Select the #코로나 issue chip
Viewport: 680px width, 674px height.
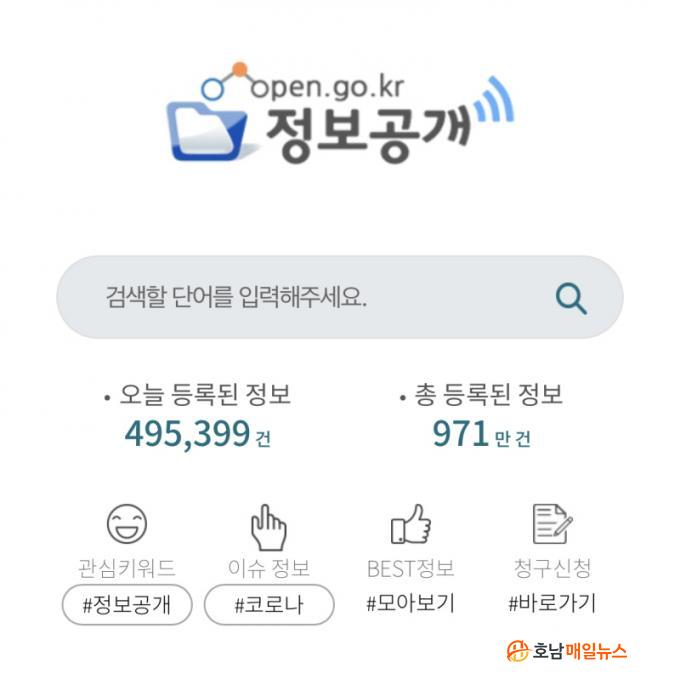pyautogui.click(x=269, y=604)
